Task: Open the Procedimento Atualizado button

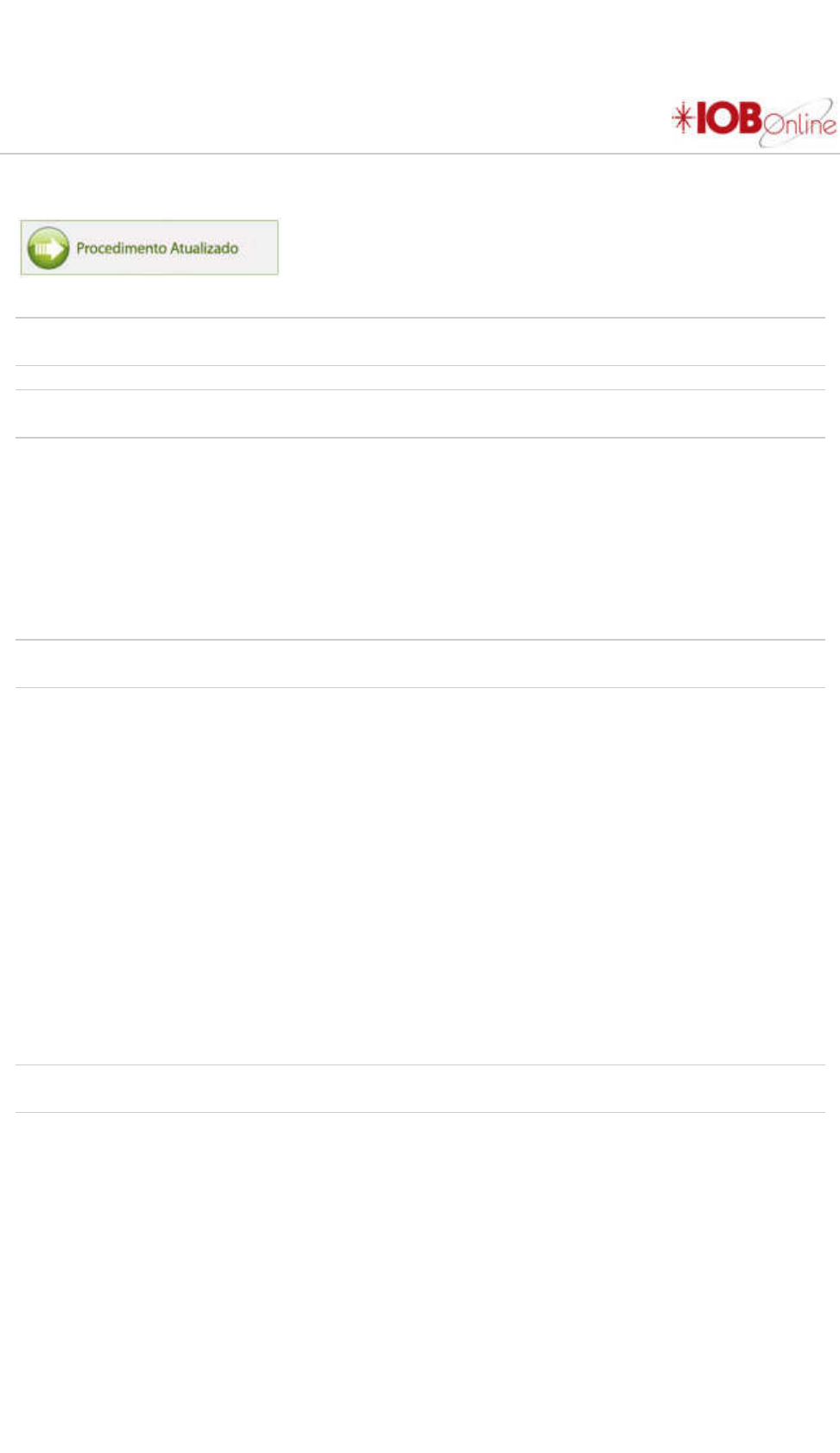Action: 148,248
